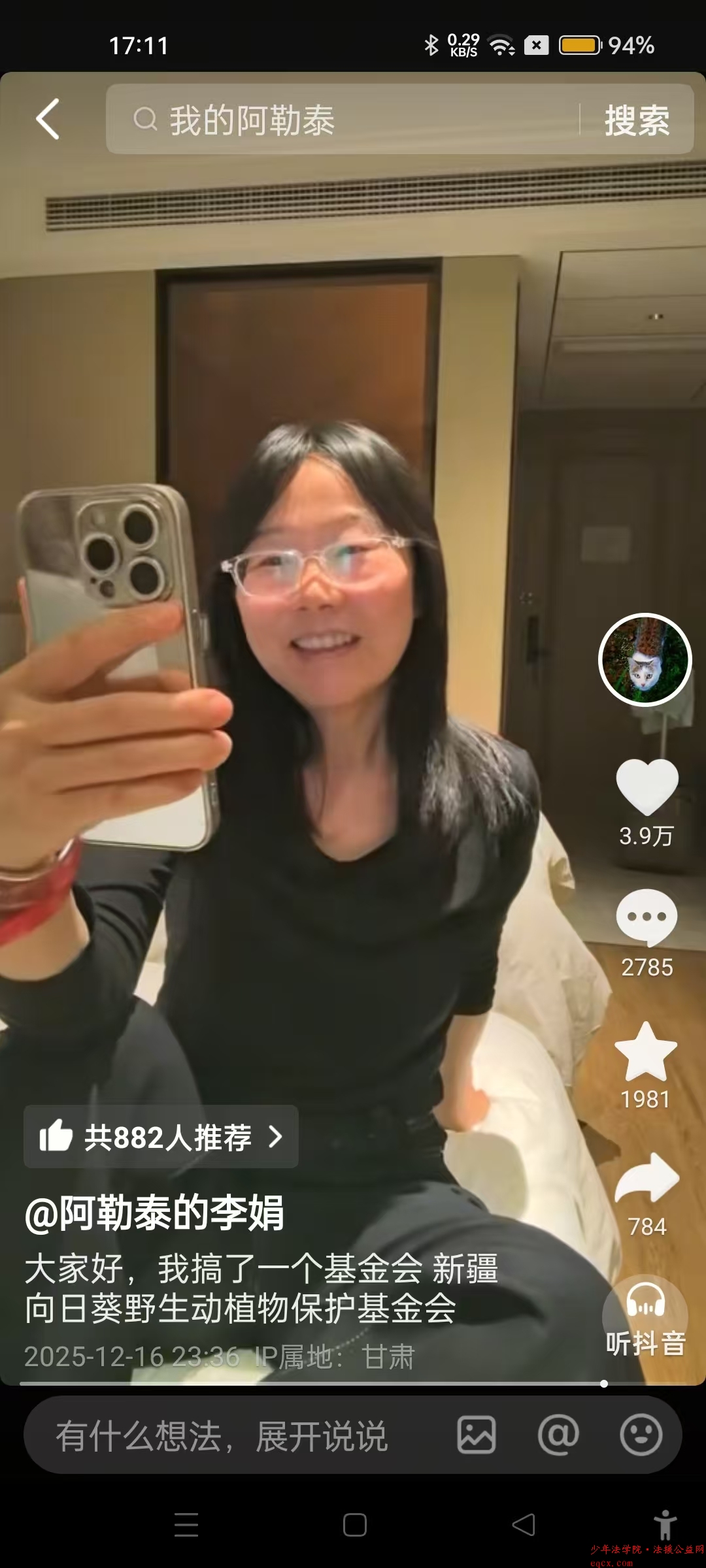Open recent apps from the navigation bar
Image resolution: width=706 pixels, height=1568 pixels.
click(x=186, y=1525)
